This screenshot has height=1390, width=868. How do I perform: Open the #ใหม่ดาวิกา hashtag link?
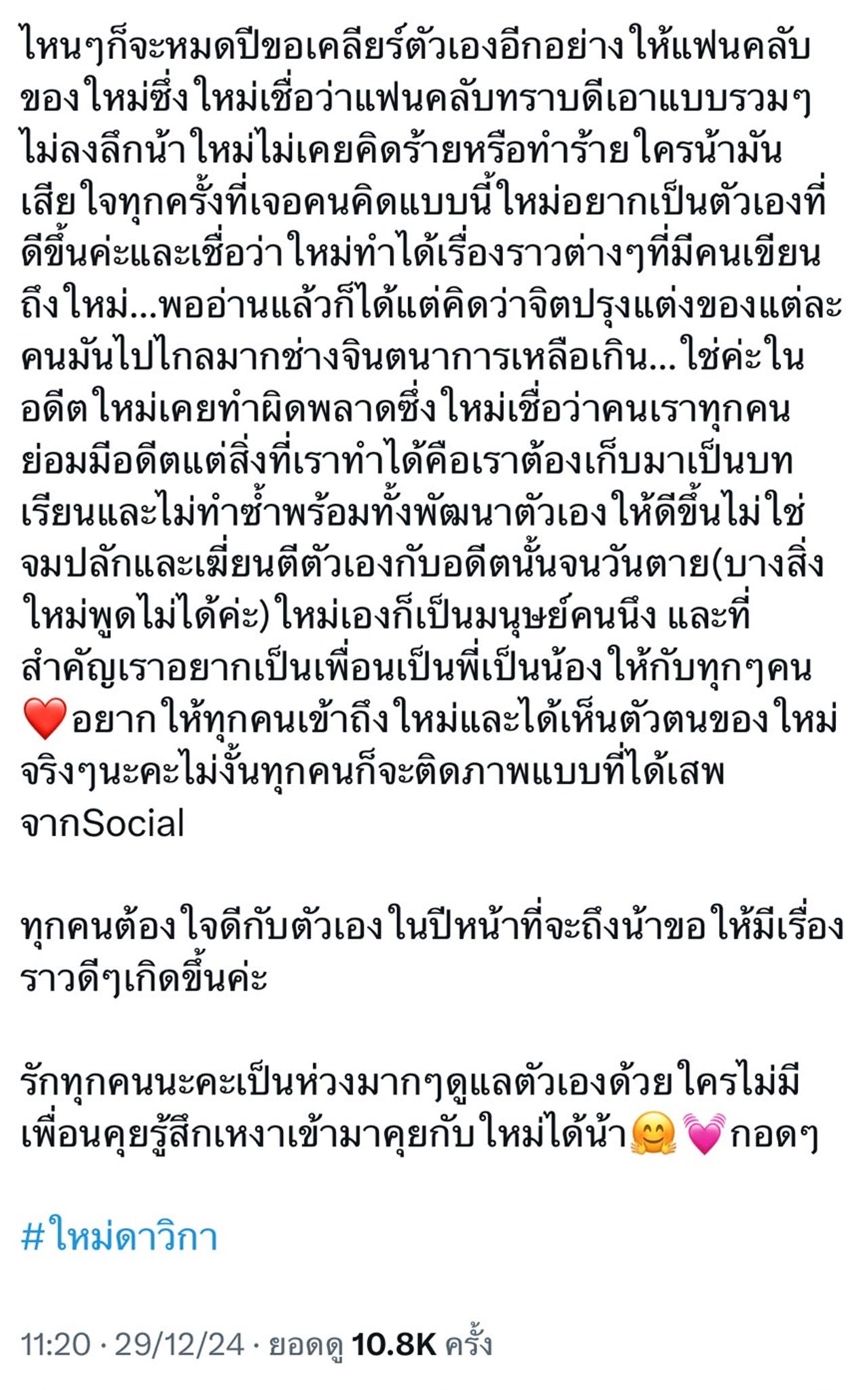coord(119,1237)
